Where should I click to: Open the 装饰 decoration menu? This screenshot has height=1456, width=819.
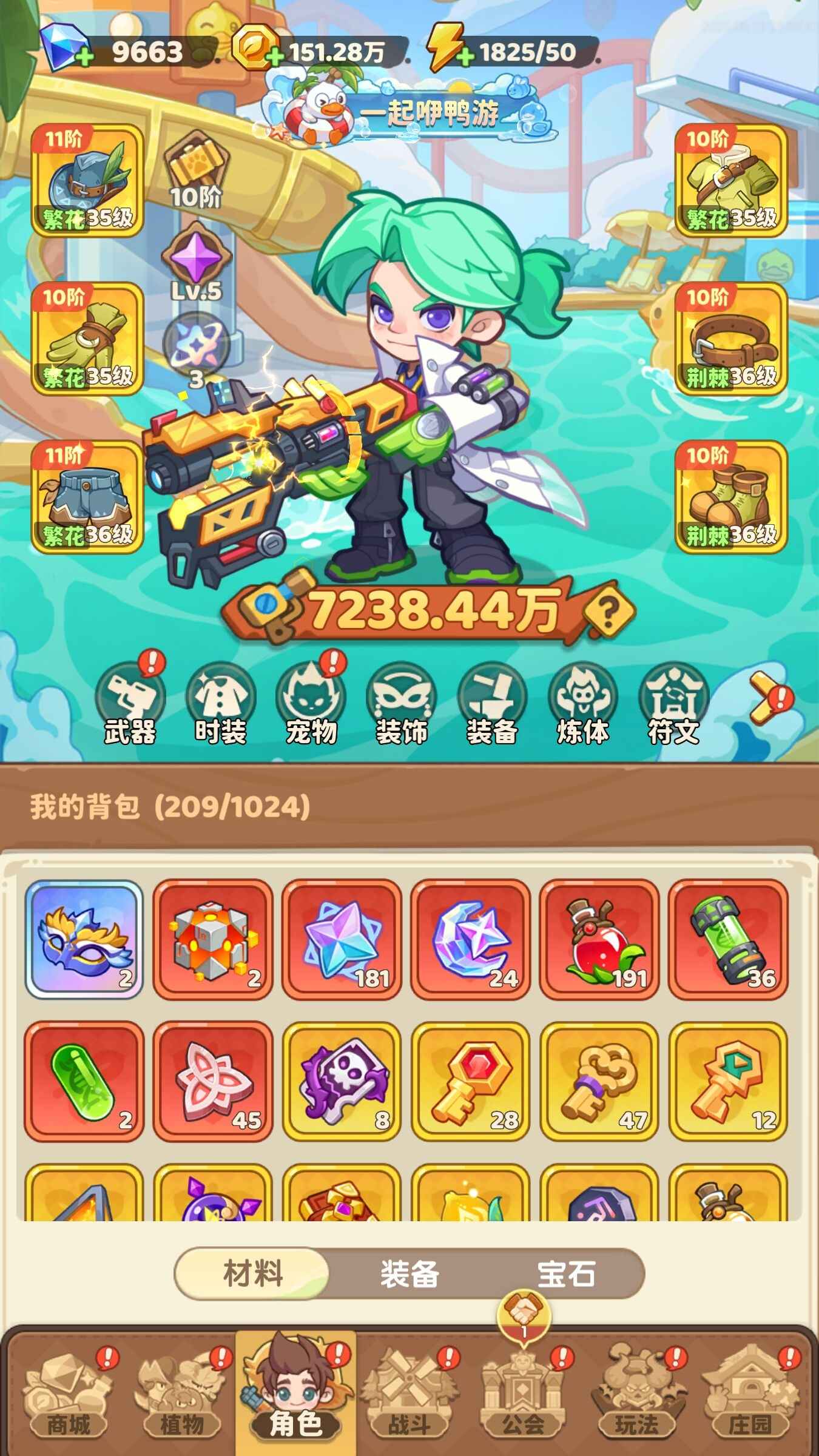402,704
